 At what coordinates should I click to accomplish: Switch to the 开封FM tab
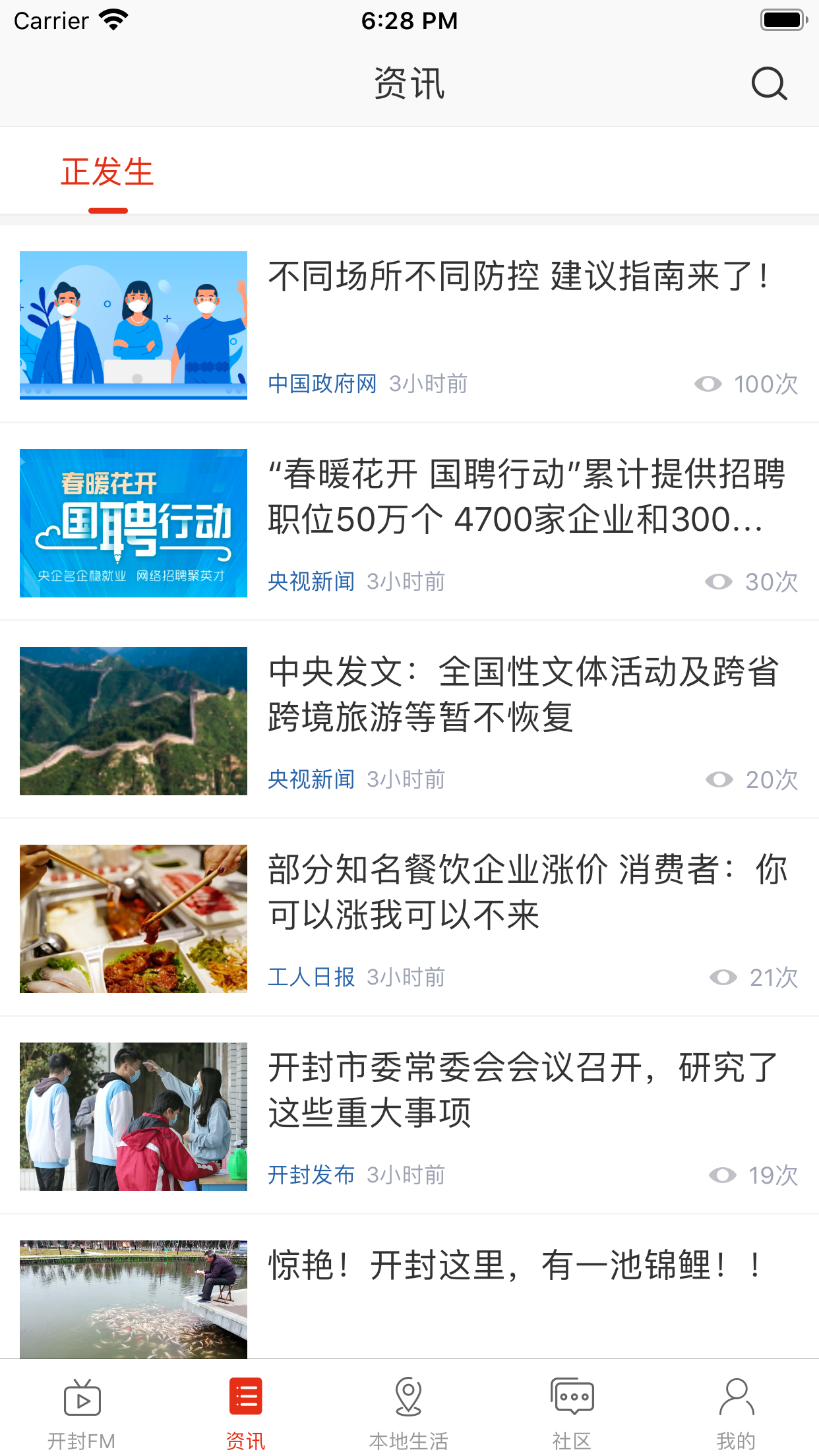82,1412
